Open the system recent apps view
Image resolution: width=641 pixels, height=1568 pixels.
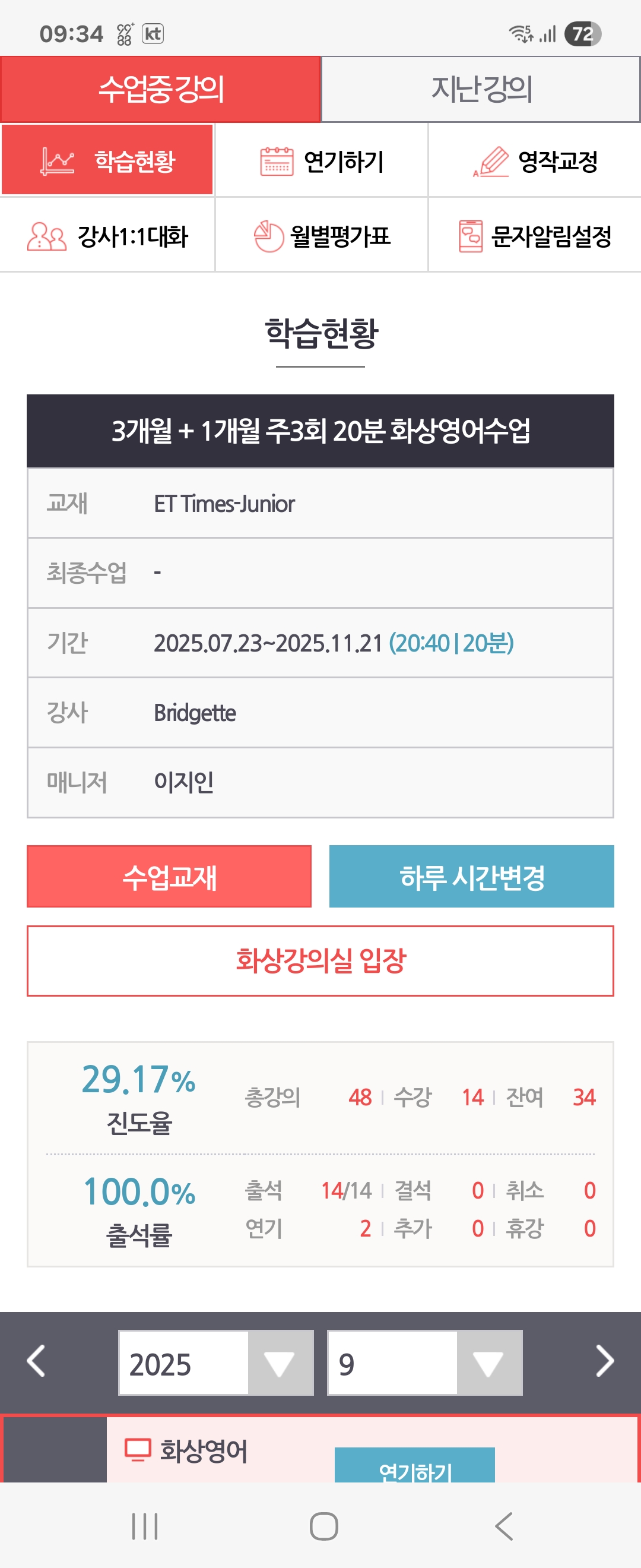[145, 1526]
